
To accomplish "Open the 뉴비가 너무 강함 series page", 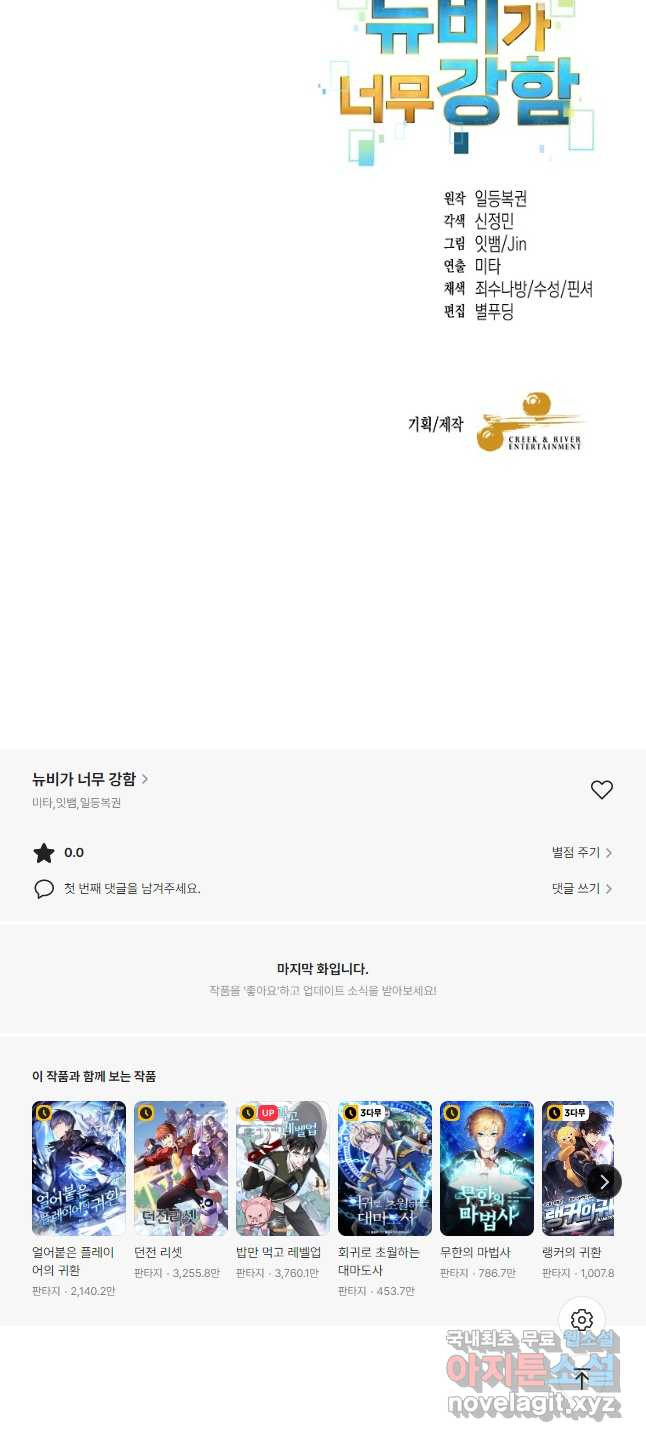I will point(90,779).
